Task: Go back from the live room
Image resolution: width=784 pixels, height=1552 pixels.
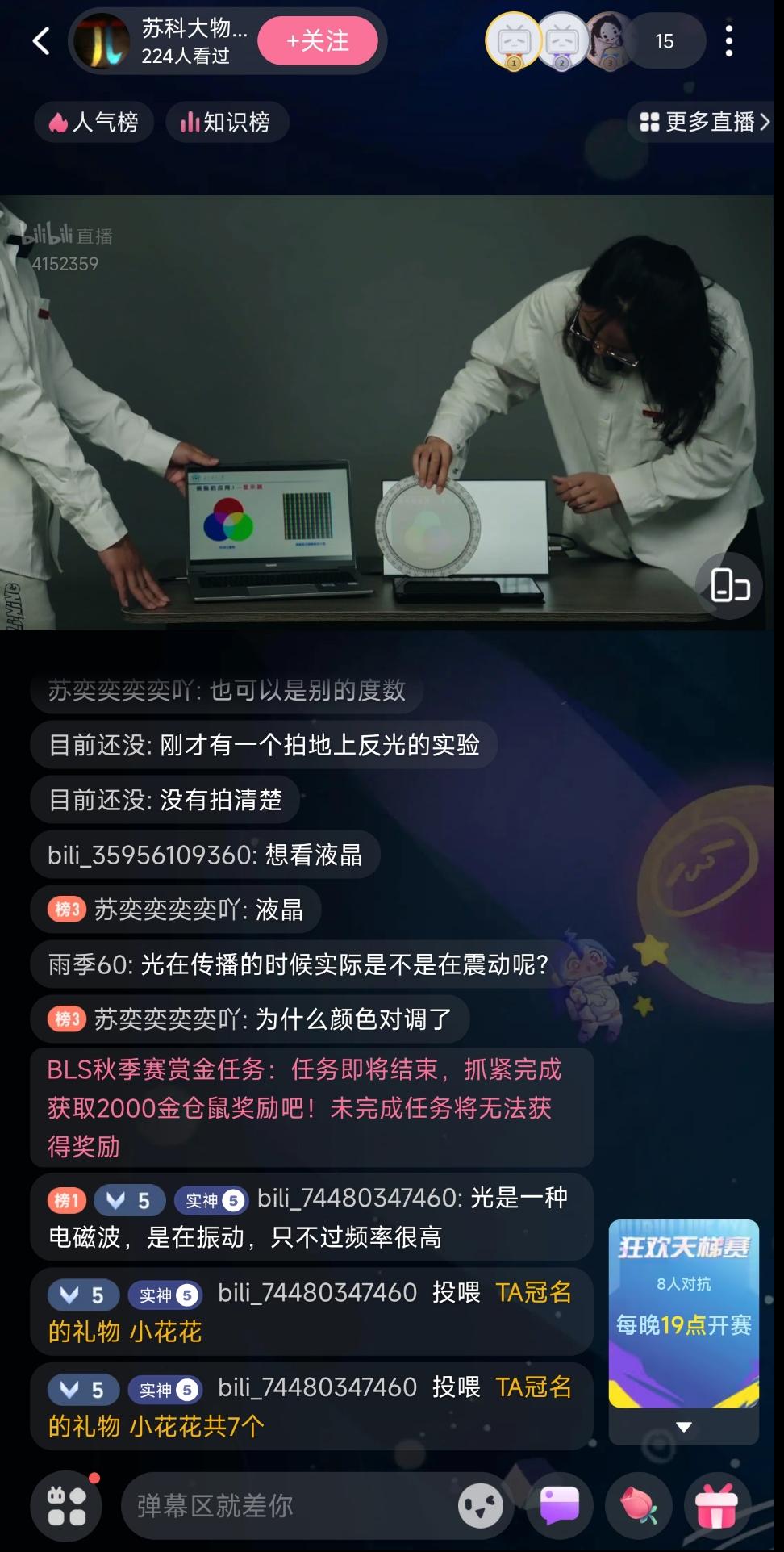Action: click(42, 41)
